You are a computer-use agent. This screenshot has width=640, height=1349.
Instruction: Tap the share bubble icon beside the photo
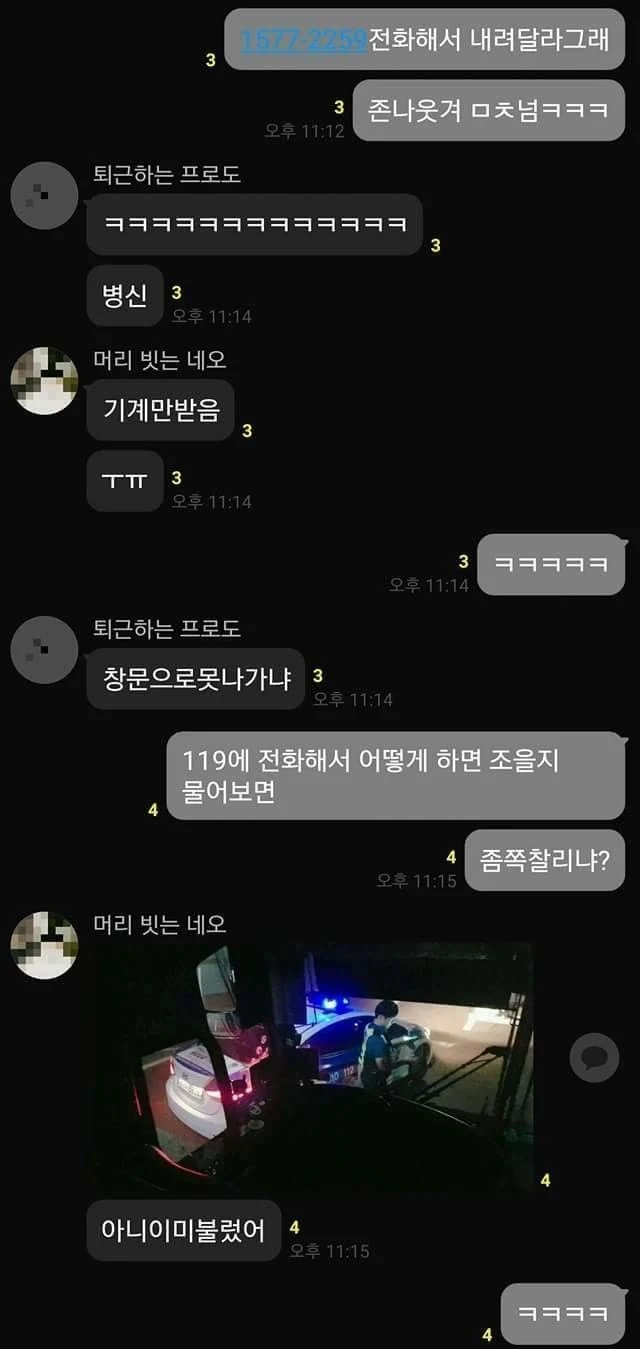[594, 1058]
